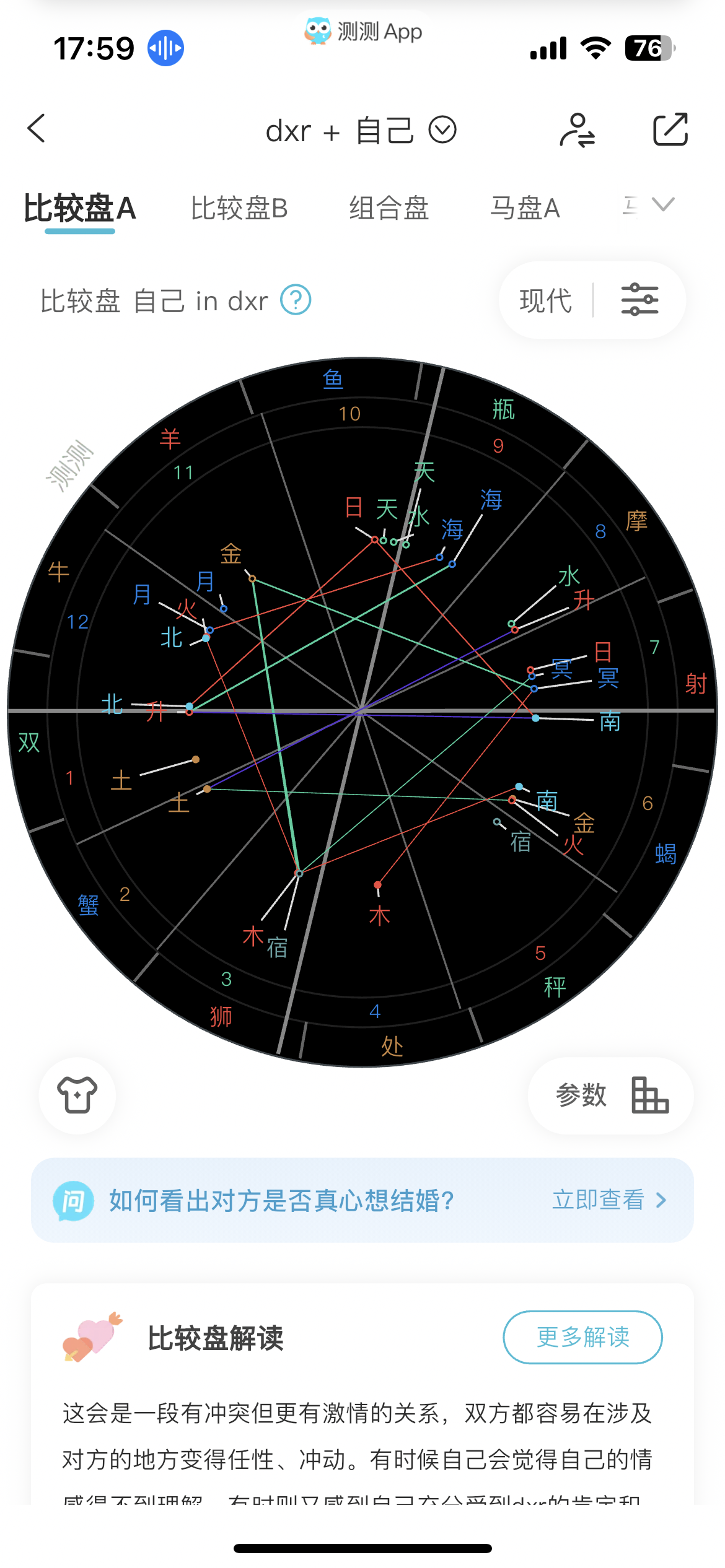Open the 参数 parameters panel
The image size is (725, 1568).
coord(610,1095)
